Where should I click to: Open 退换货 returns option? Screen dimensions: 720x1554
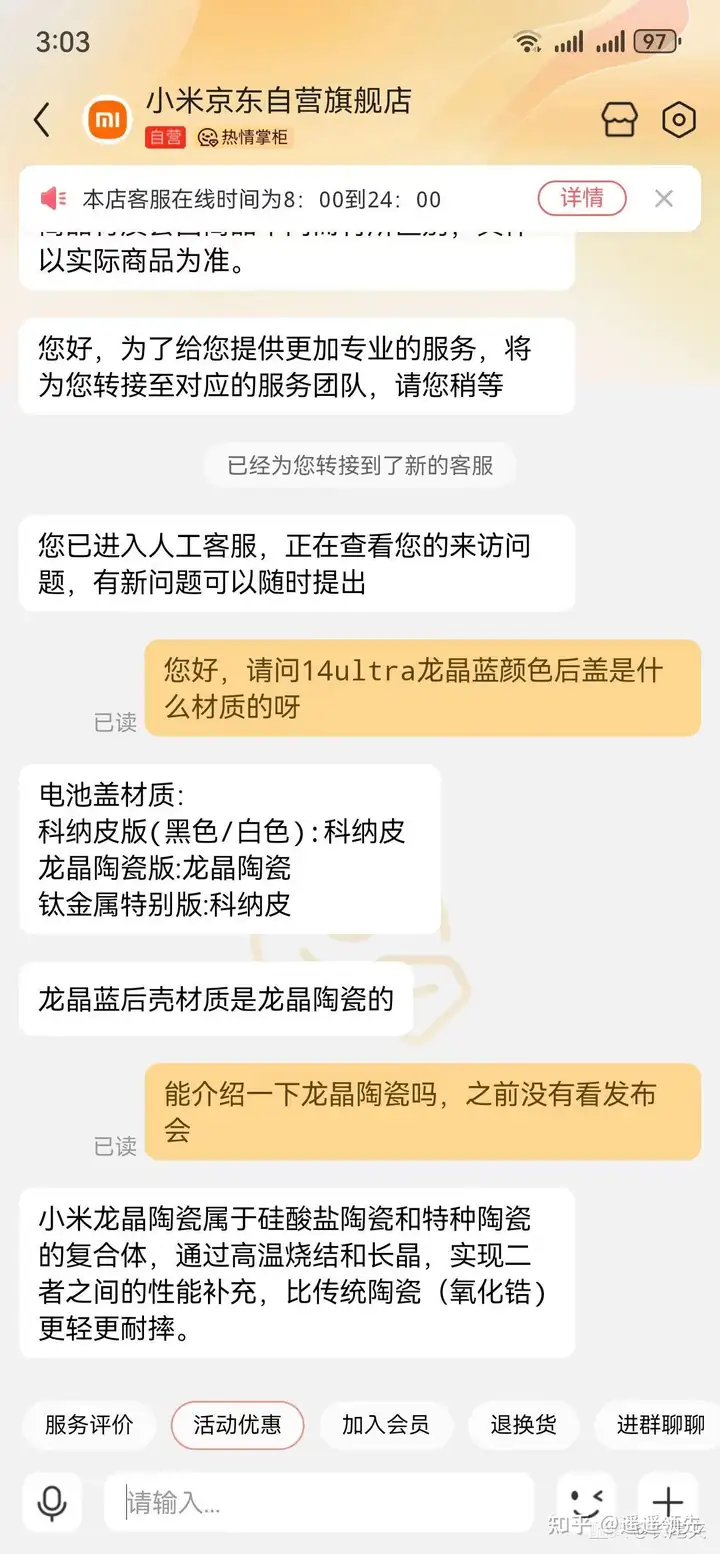[x=524, y=1425]
